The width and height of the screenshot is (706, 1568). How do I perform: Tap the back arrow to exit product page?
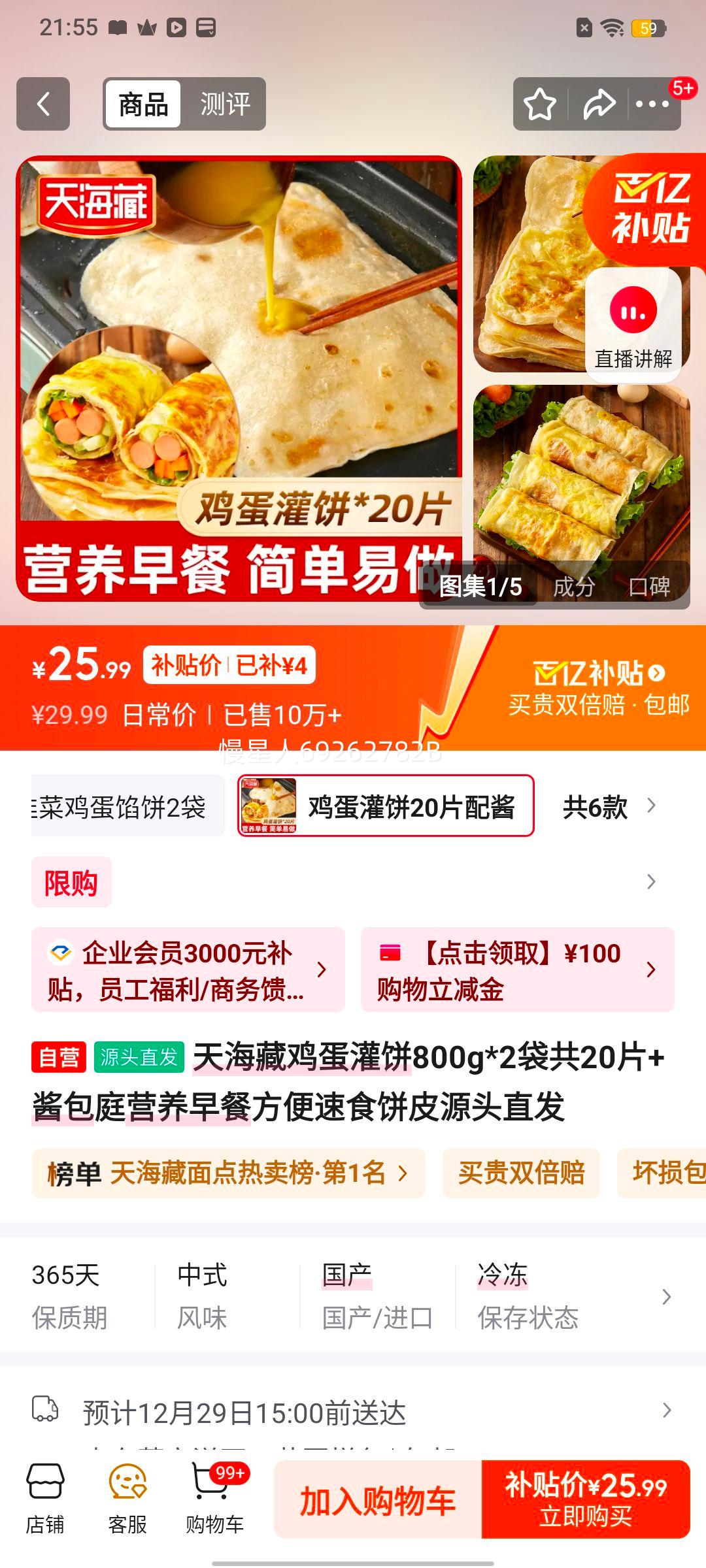(x=42, y=103)
